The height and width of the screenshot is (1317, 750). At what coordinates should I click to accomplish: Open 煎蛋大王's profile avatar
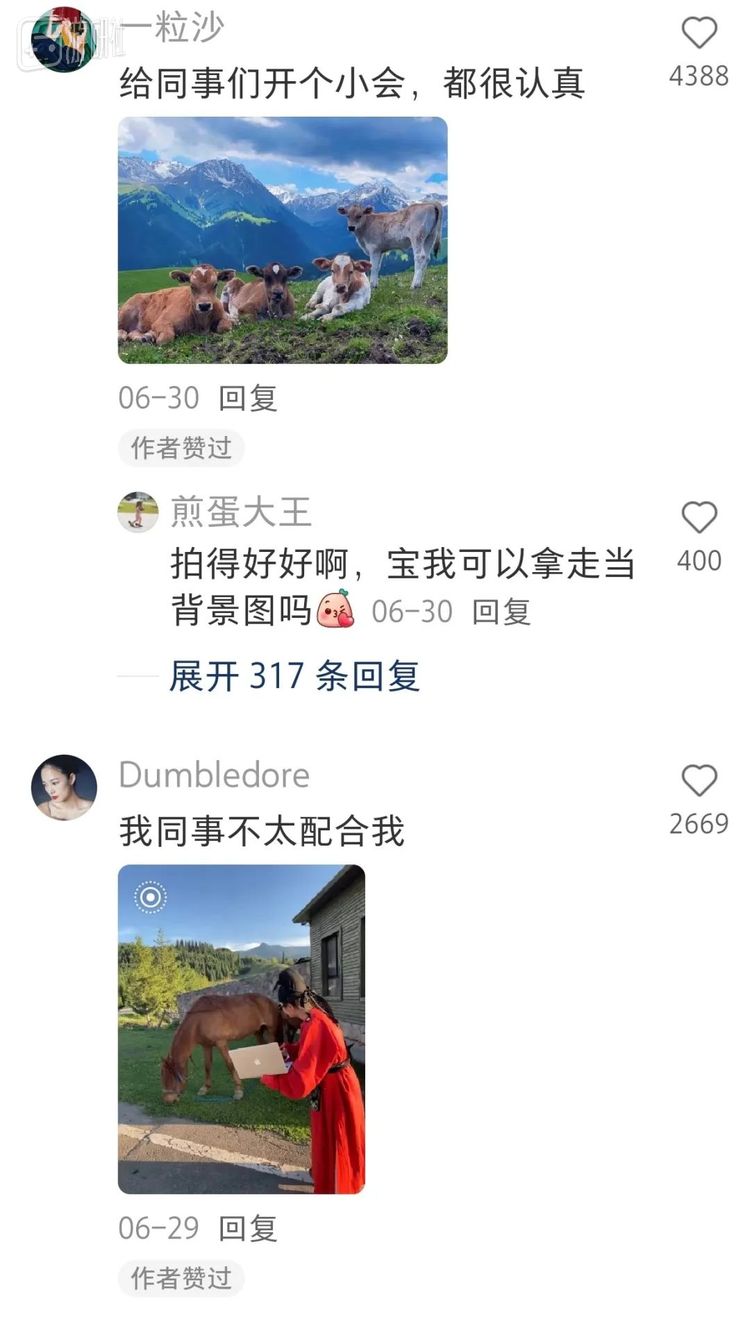(138, 512)
